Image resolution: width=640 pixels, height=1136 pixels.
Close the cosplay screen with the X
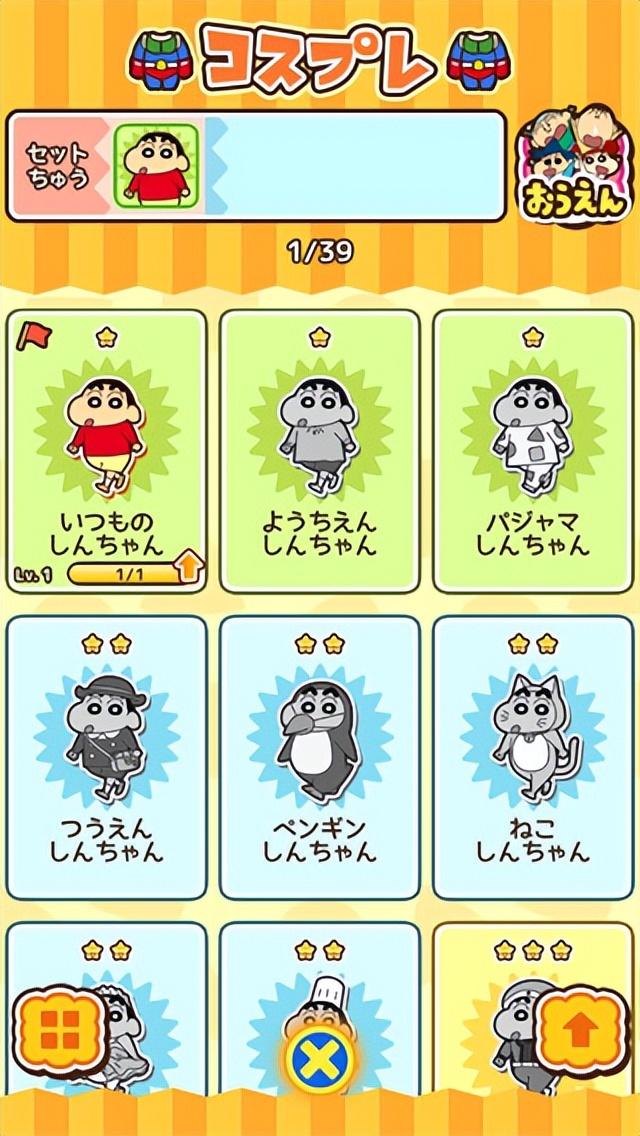pos(320,1062)
